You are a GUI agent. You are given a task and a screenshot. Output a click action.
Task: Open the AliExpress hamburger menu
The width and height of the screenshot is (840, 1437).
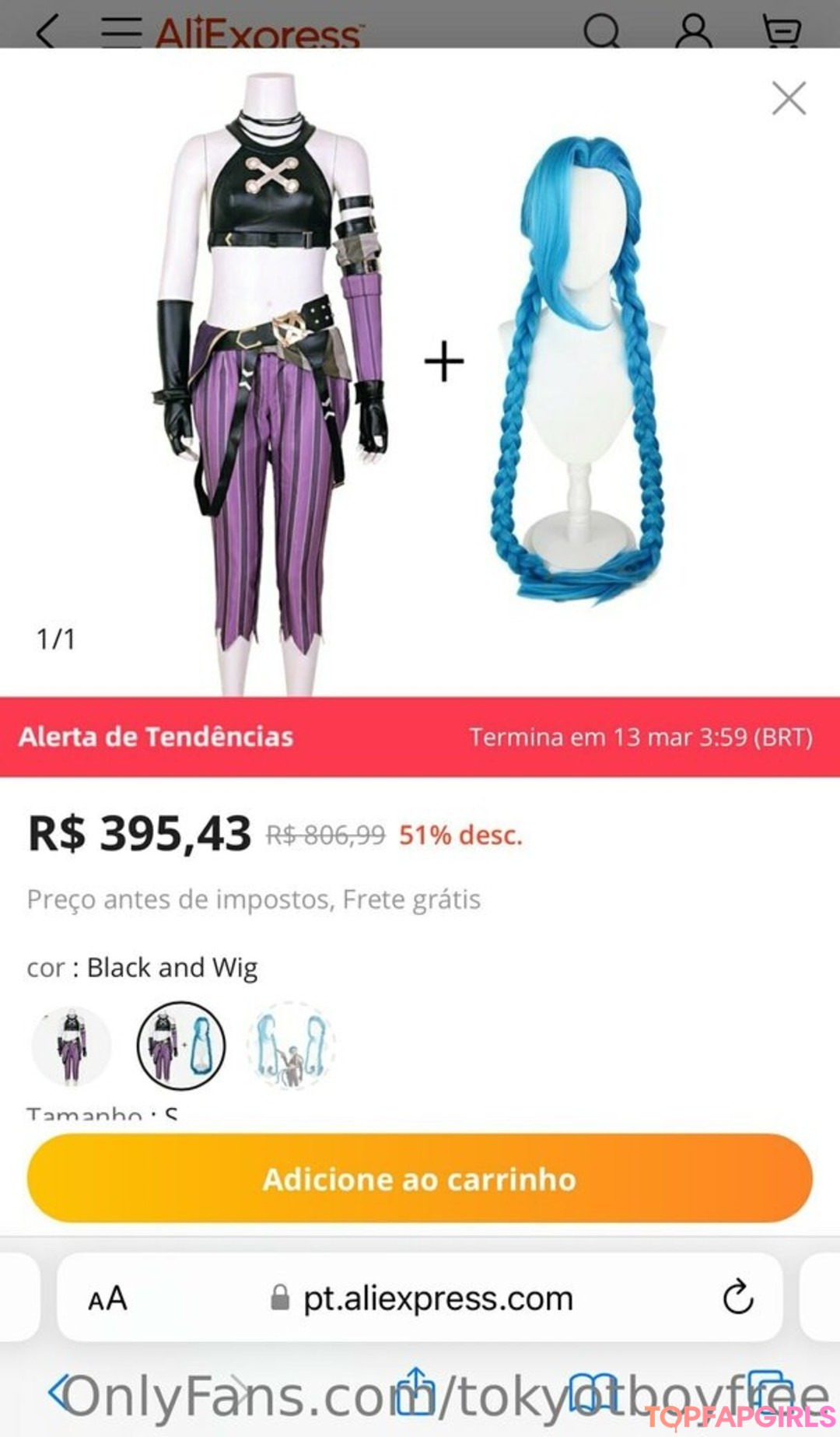[121, 33]
